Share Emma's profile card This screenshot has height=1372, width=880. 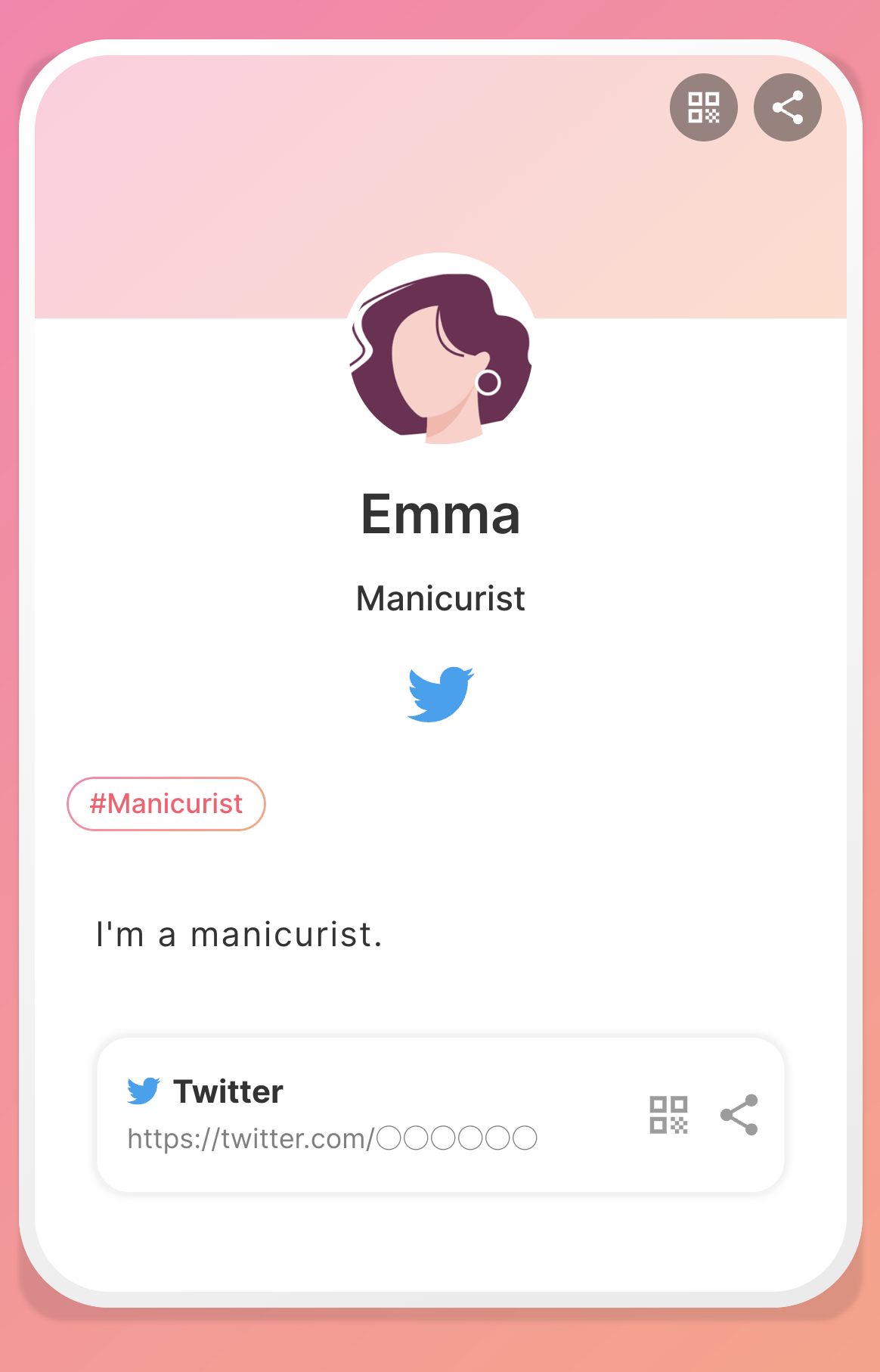click(x=787, y=107)
